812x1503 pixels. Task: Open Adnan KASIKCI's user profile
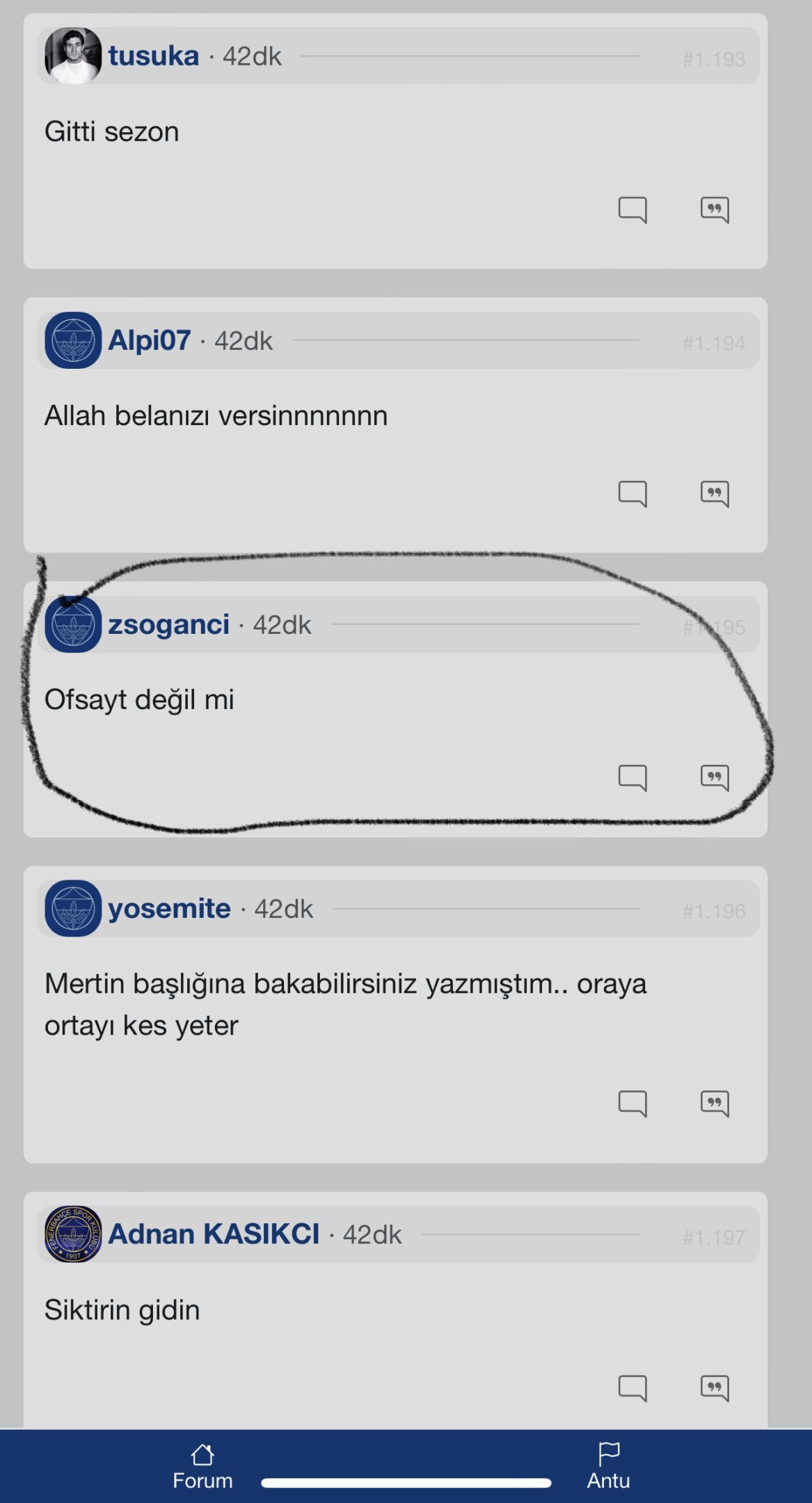[x=214, y=1234]
